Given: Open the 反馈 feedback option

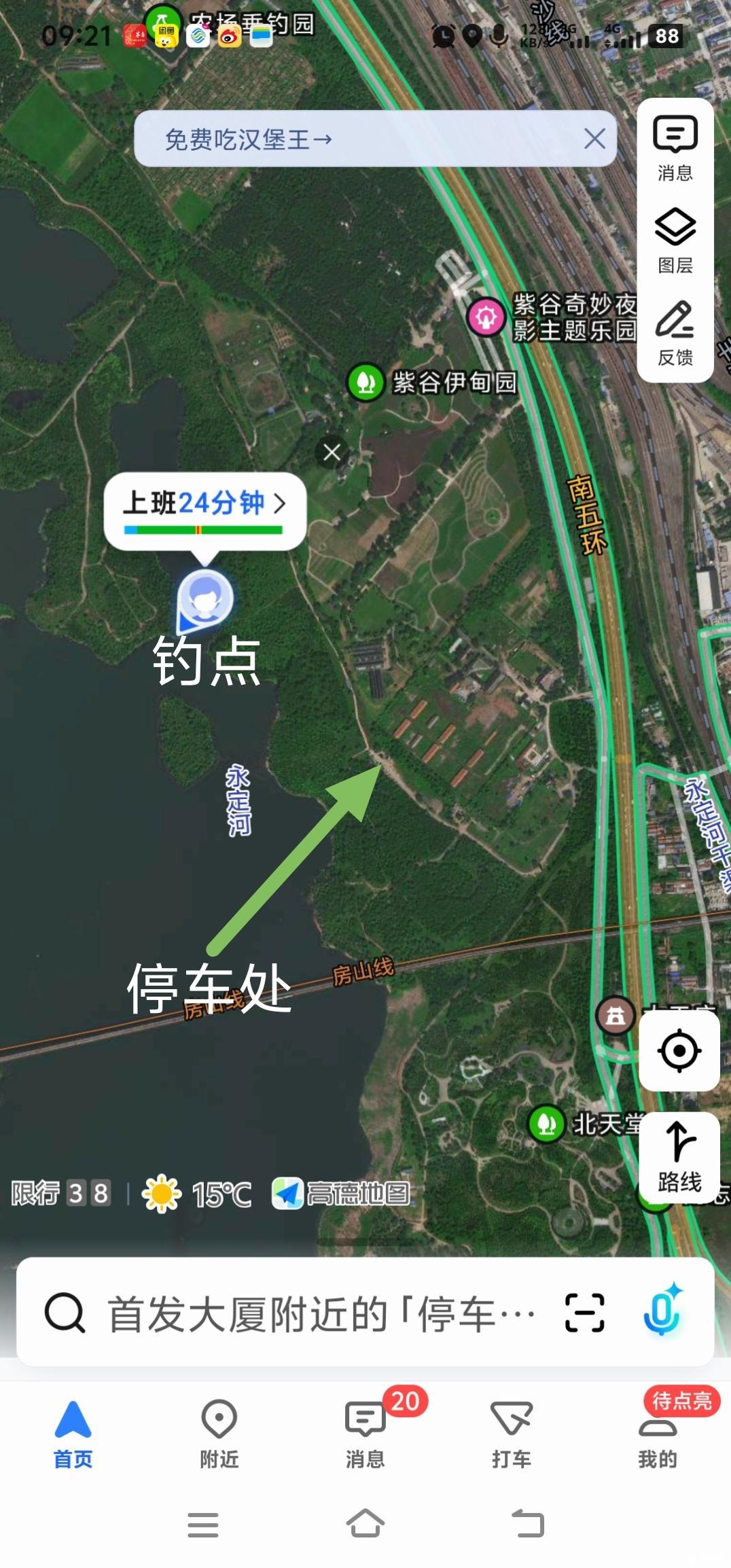Looking at the screenshot, I should pyautogui.click(x=675, y=333).
